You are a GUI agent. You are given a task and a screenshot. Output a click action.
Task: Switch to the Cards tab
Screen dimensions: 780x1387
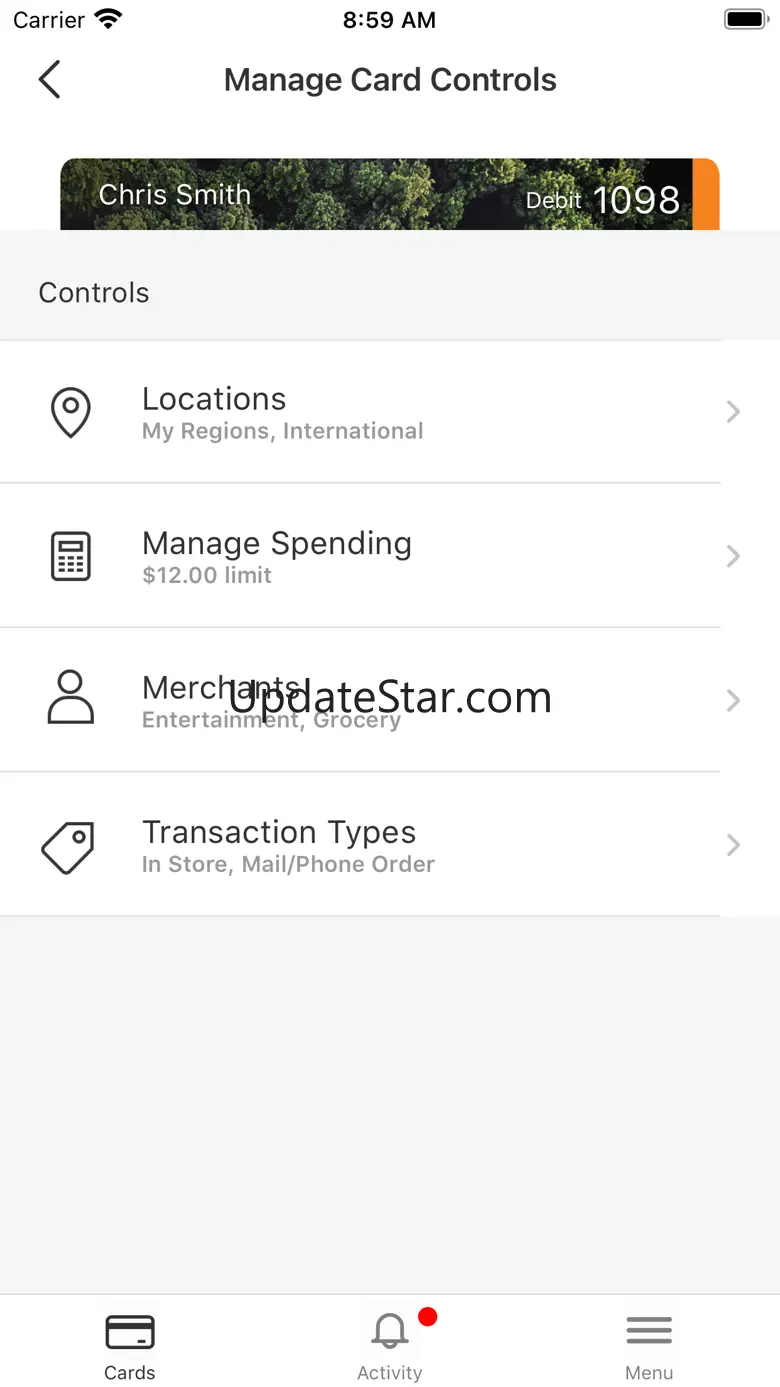130,1345
